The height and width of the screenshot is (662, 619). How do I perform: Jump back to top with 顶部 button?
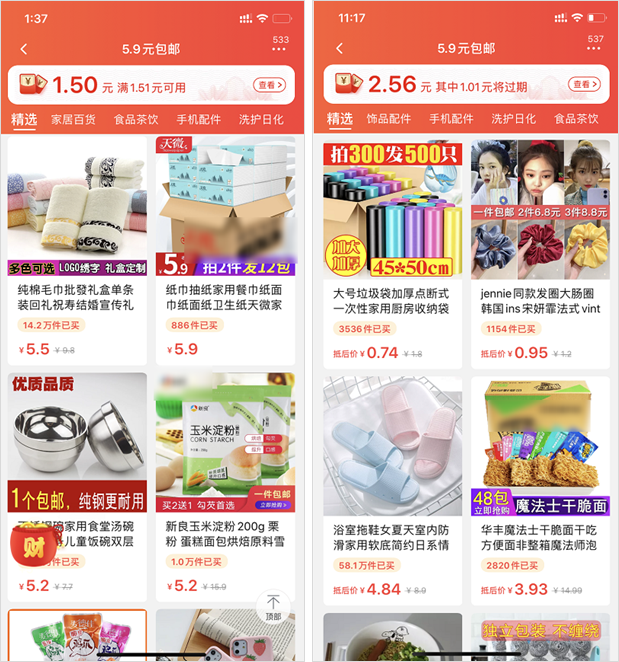[271, 606]
